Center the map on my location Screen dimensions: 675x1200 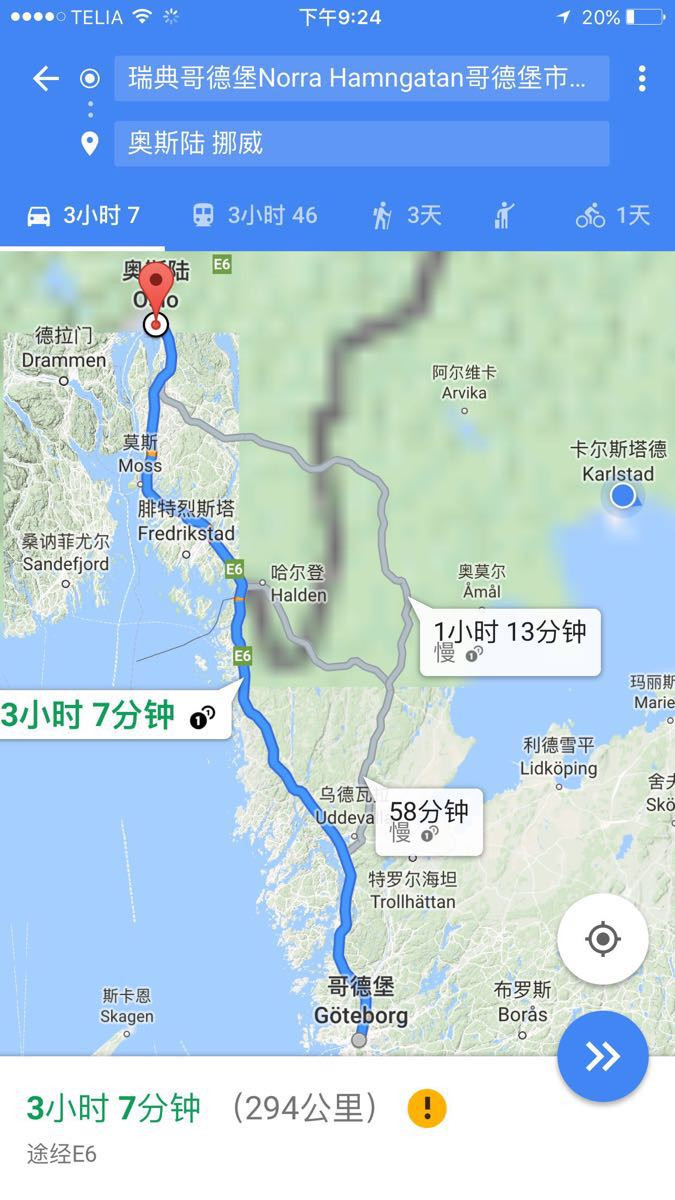point(602,939)
